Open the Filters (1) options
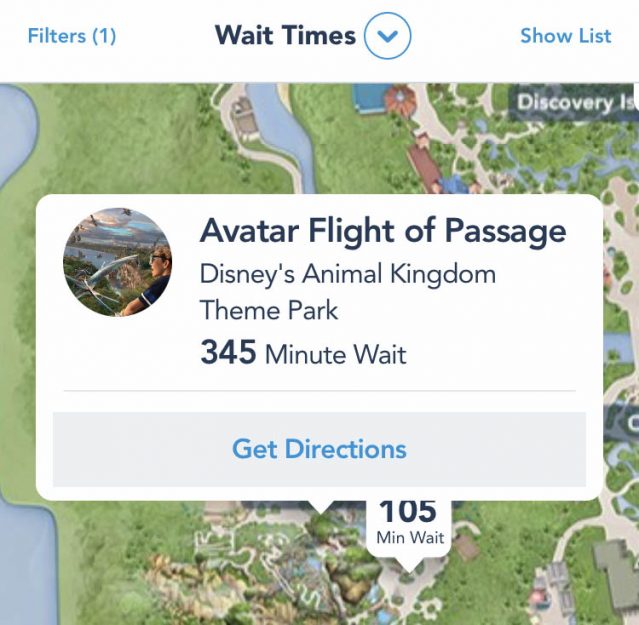Screen dimensions: 639x625 72,36
